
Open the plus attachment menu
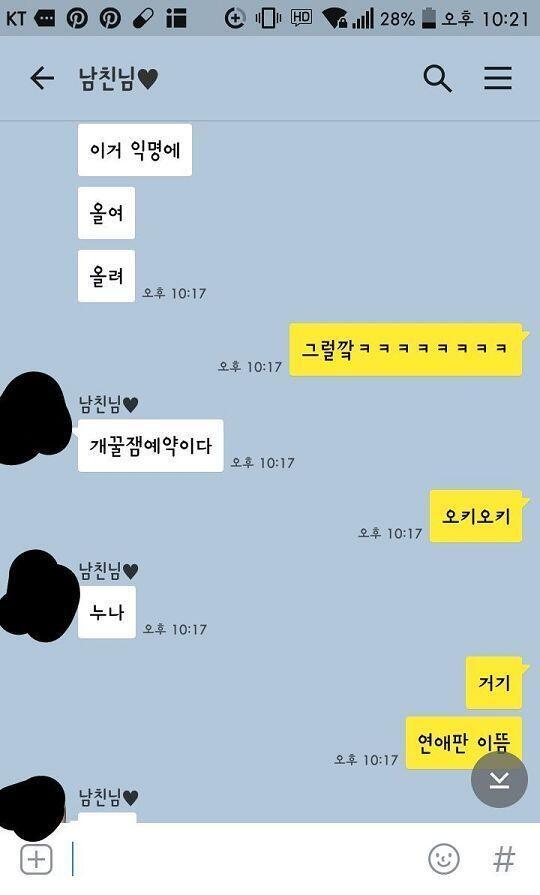coord(37,859)
